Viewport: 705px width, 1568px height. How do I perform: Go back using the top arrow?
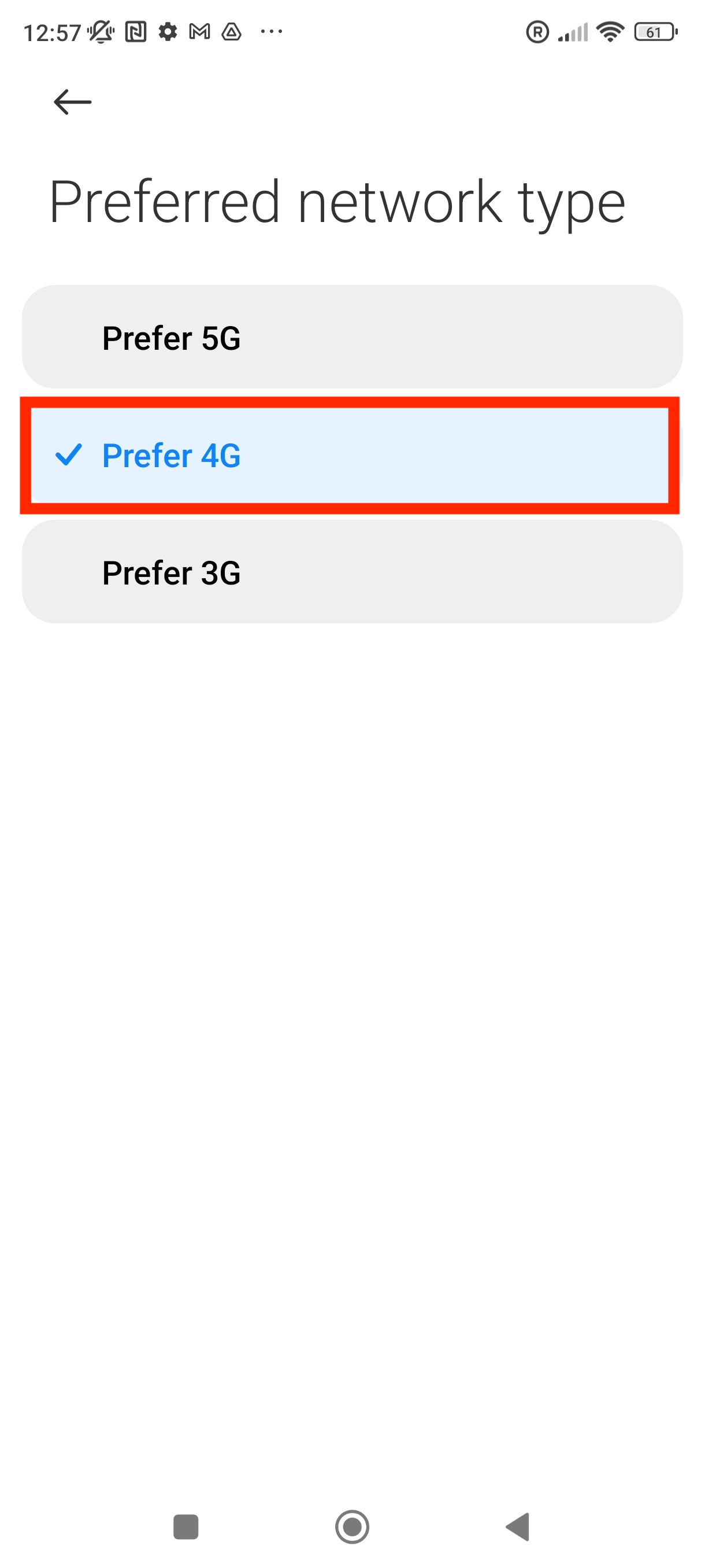point(72,102)
